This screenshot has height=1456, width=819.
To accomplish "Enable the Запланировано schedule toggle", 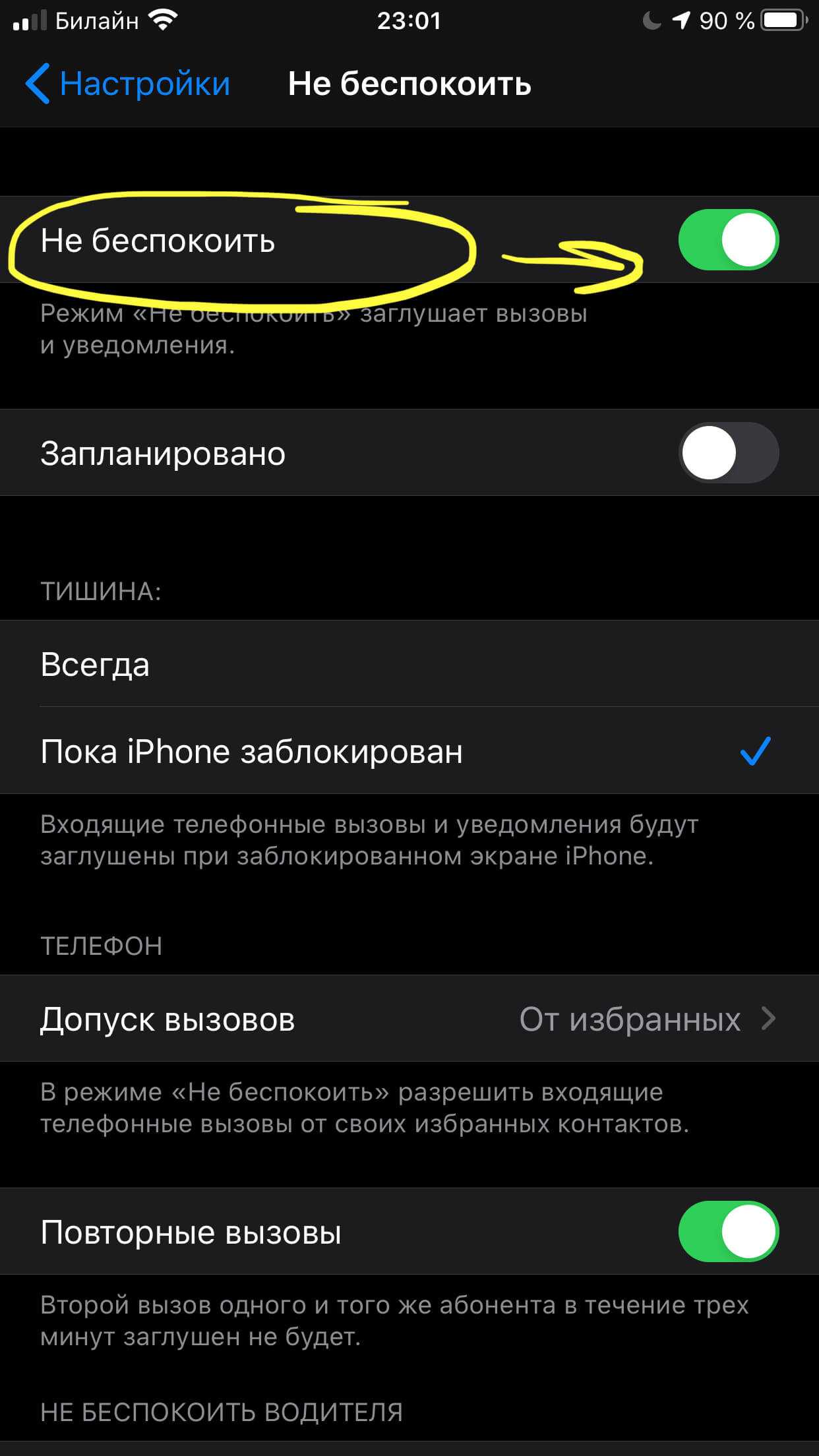I will [x=728, y=453].
